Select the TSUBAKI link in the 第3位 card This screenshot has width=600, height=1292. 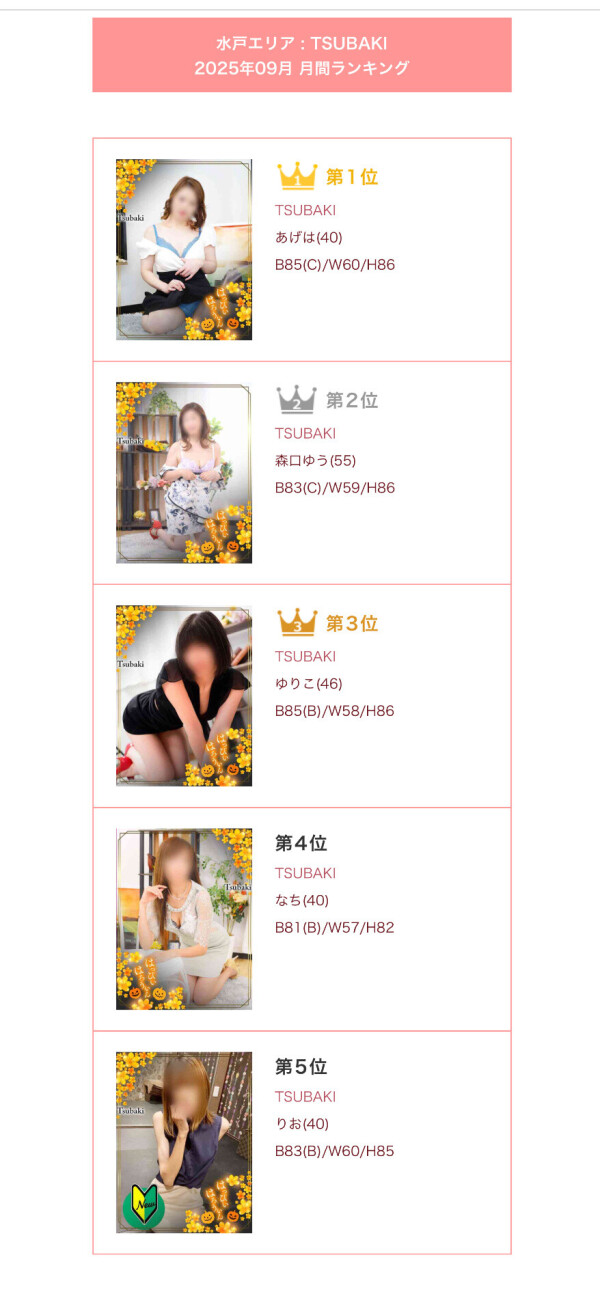coord(305,656)
